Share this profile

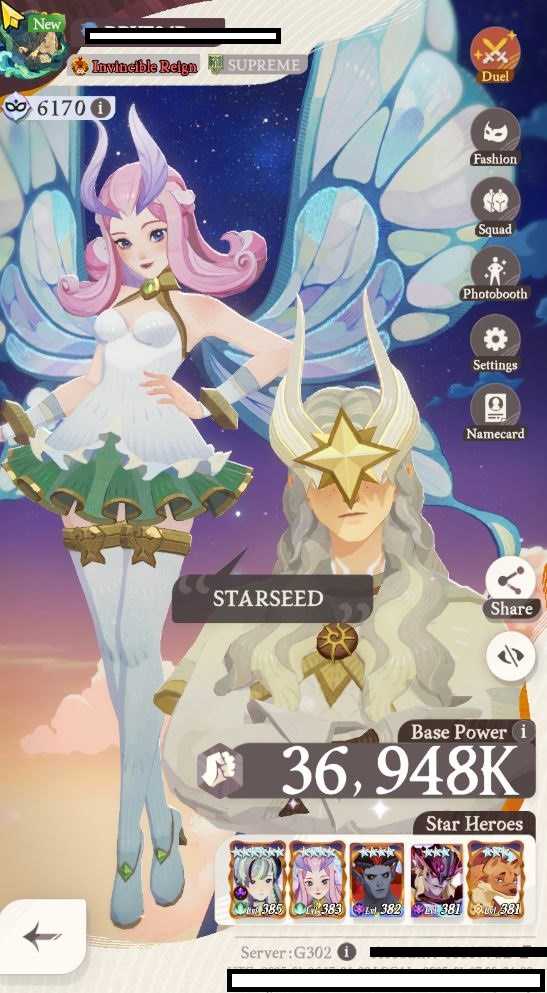(x=510, y=590)
